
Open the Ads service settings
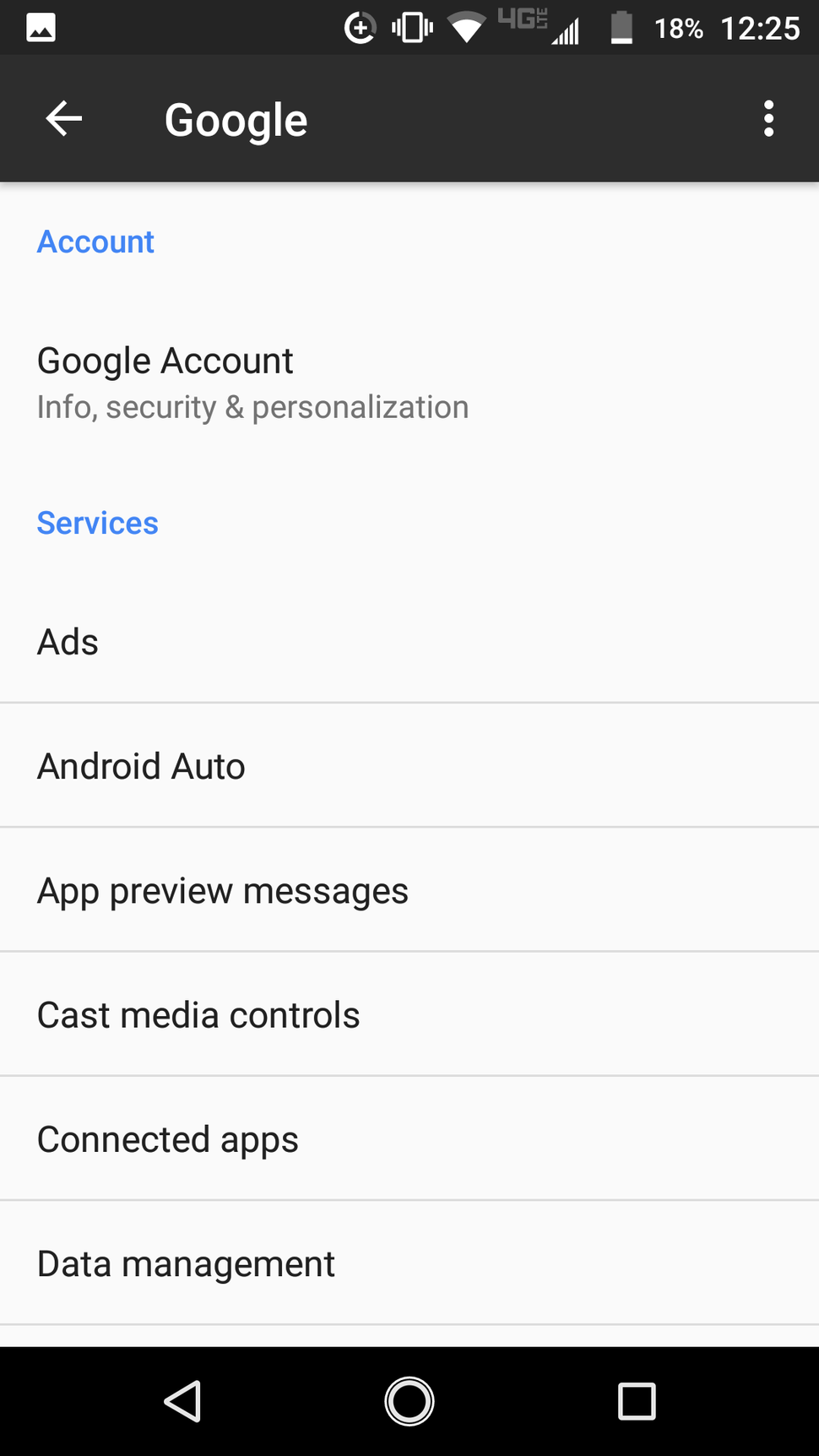click(409, 642)
